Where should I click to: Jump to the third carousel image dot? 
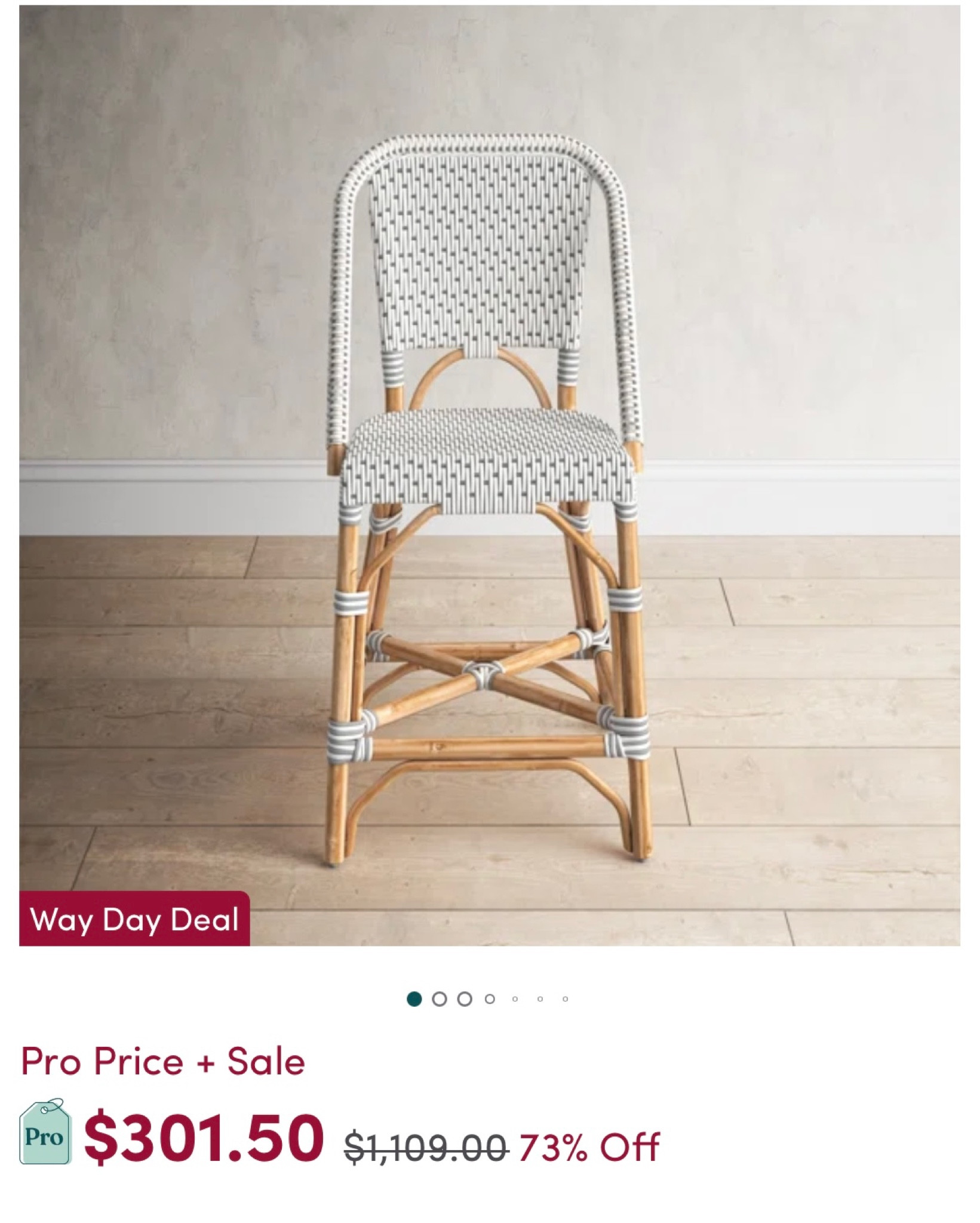(465, 999)
